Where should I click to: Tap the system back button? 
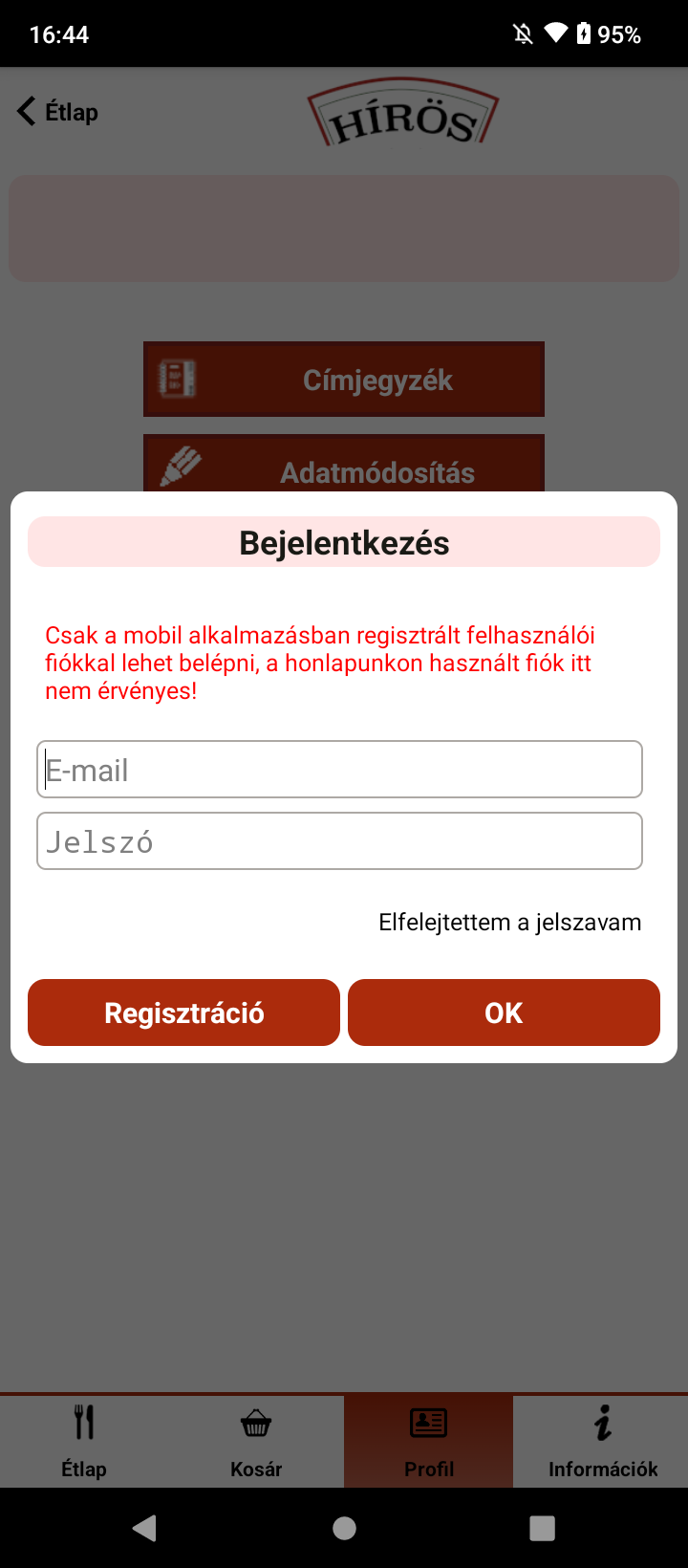[x=144, y=1528]
